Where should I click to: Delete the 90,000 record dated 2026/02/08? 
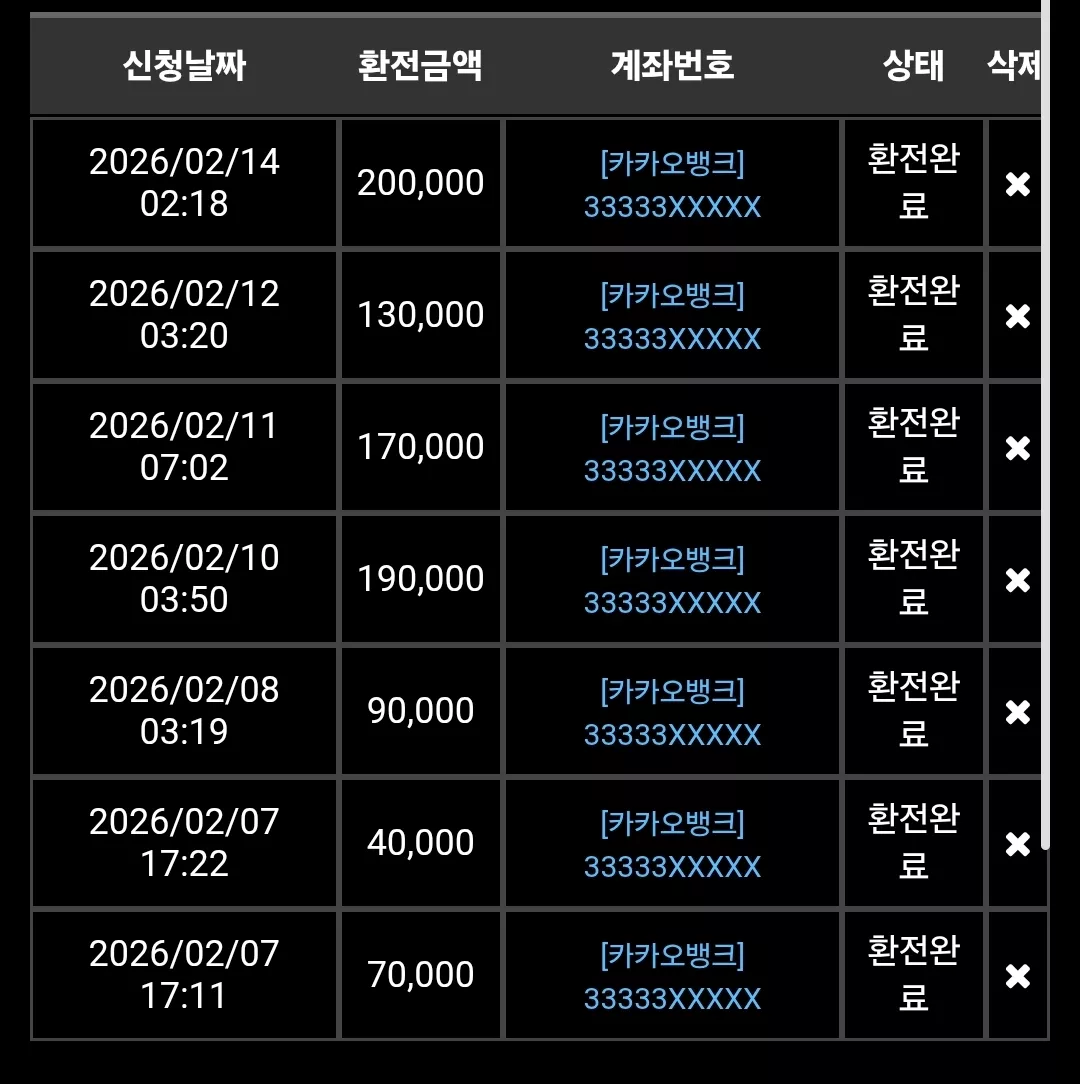pyautogui.click(x=1017, y=712)
